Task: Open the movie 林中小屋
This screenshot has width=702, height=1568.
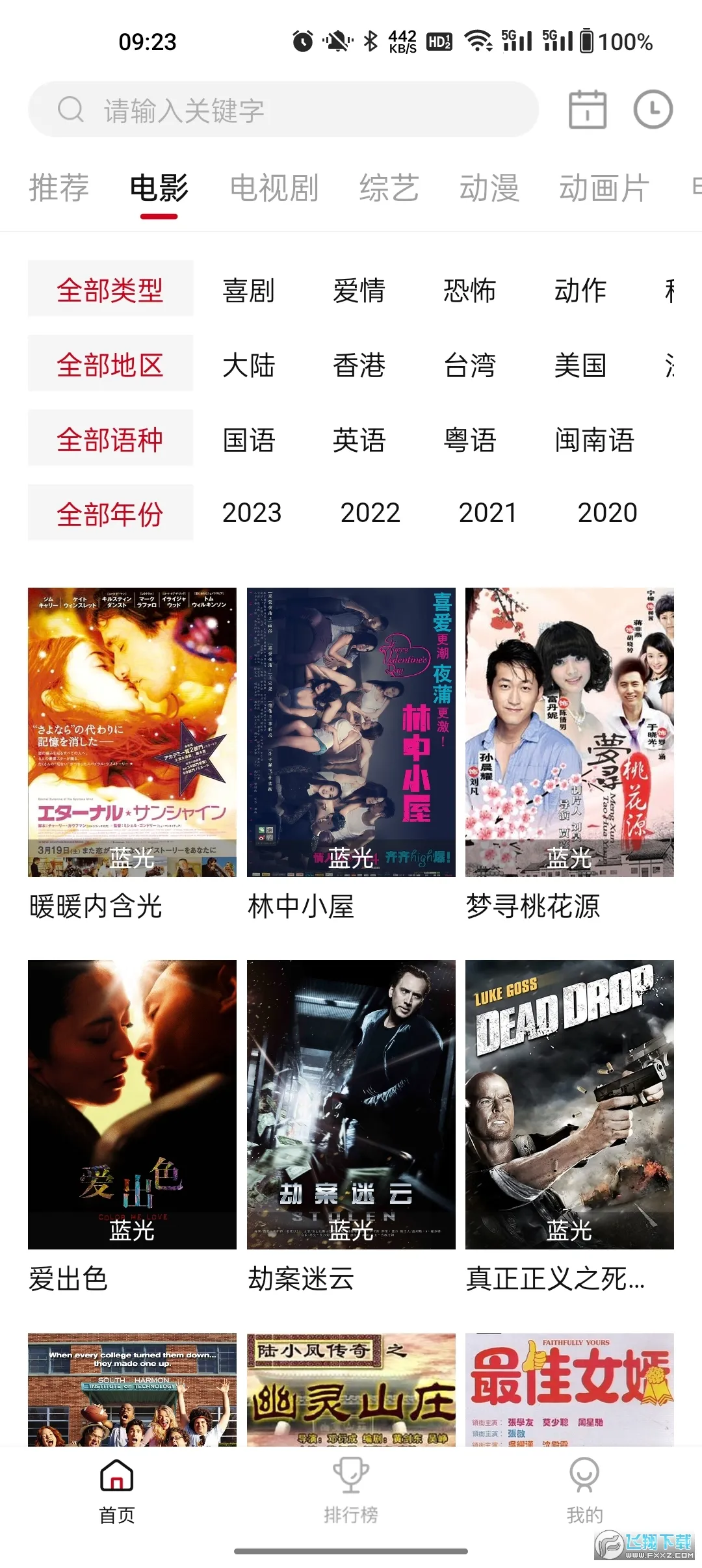Action: click(x=351, y=733)
